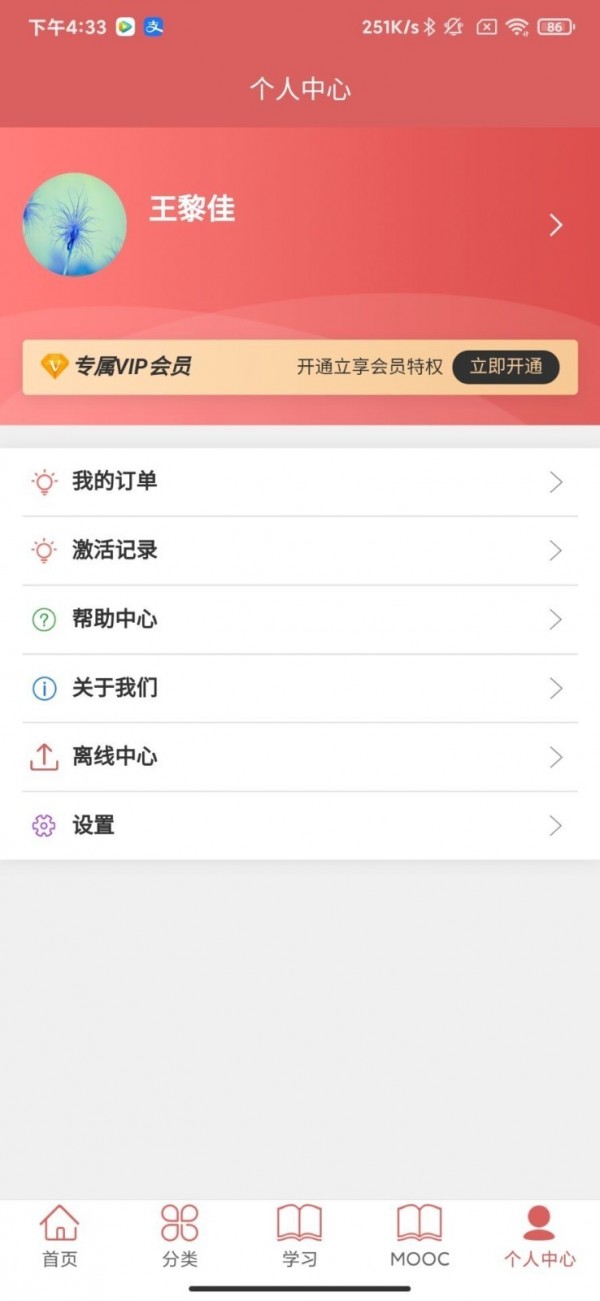
Task: Tap the 立即开通 VIP button
Action: click(x=506, y=367)
